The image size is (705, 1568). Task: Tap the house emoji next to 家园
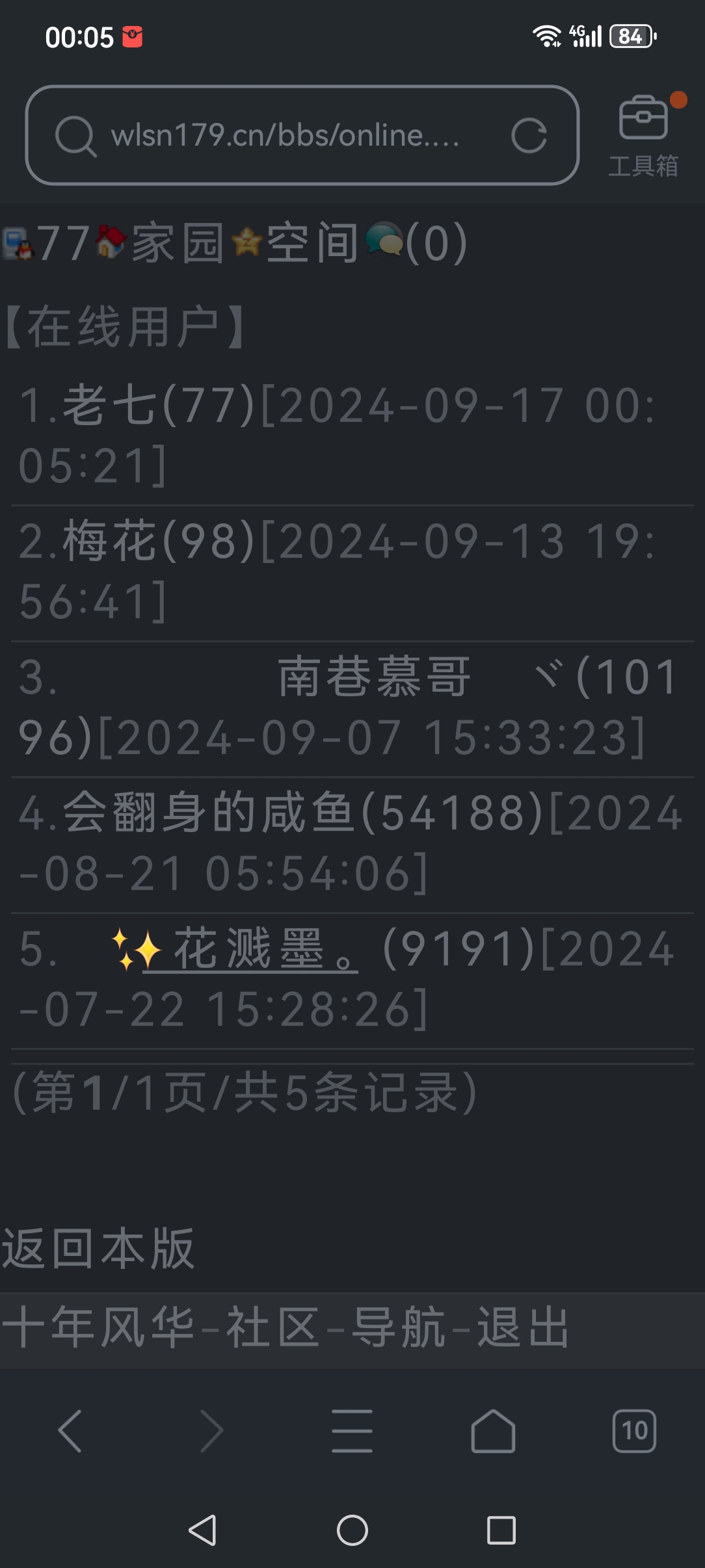[109, 242]
